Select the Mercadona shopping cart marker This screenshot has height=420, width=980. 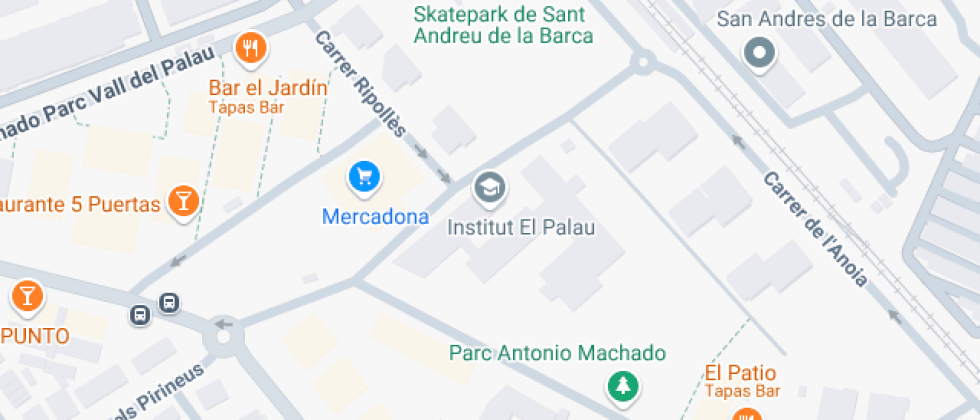[x=364, y=178]
